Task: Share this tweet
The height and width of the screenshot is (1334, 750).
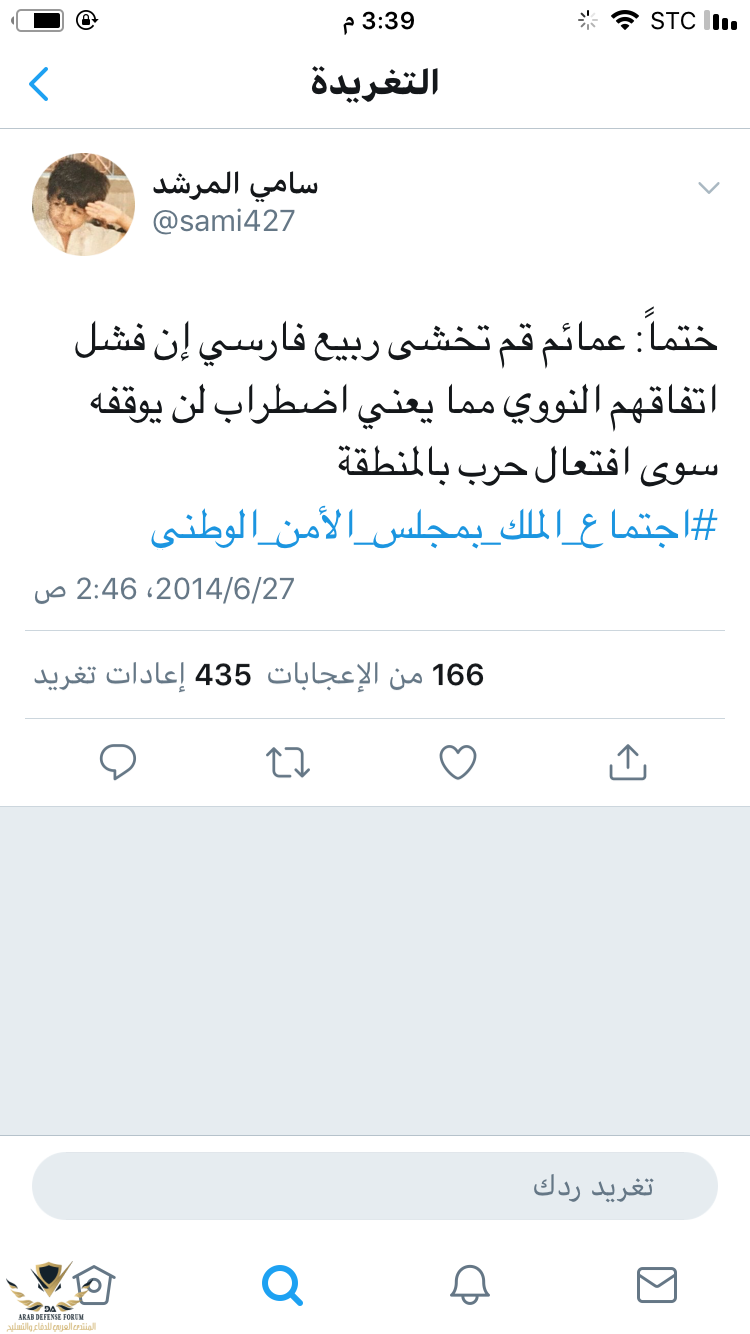Action: [628, 763]
